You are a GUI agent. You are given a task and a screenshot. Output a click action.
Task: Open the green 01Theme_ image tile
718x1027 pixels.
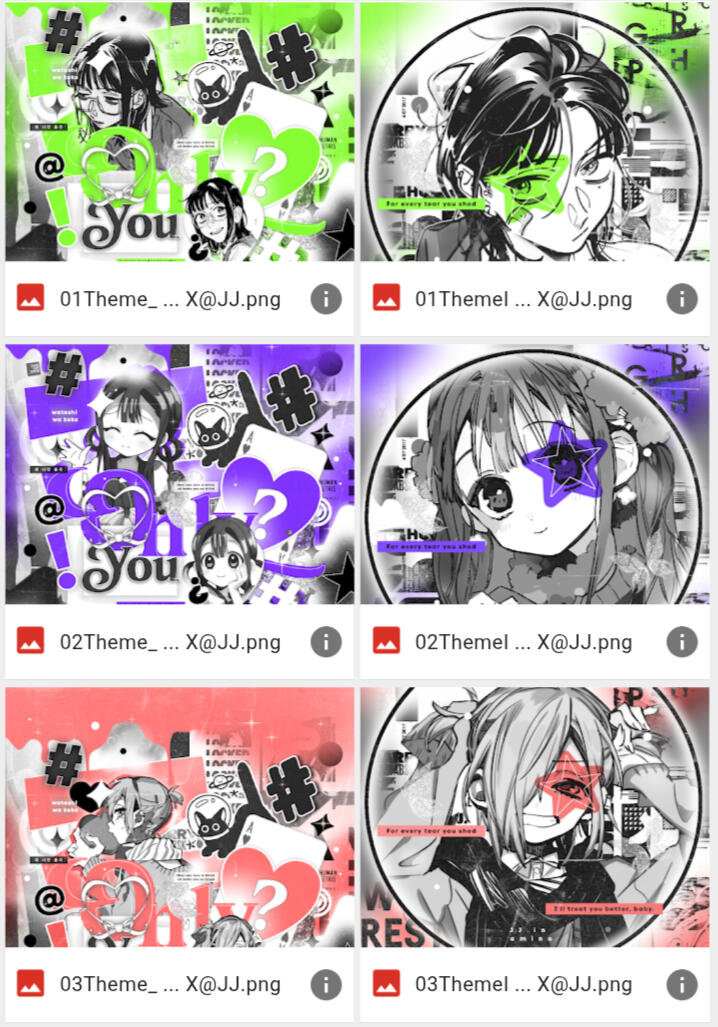180,131
